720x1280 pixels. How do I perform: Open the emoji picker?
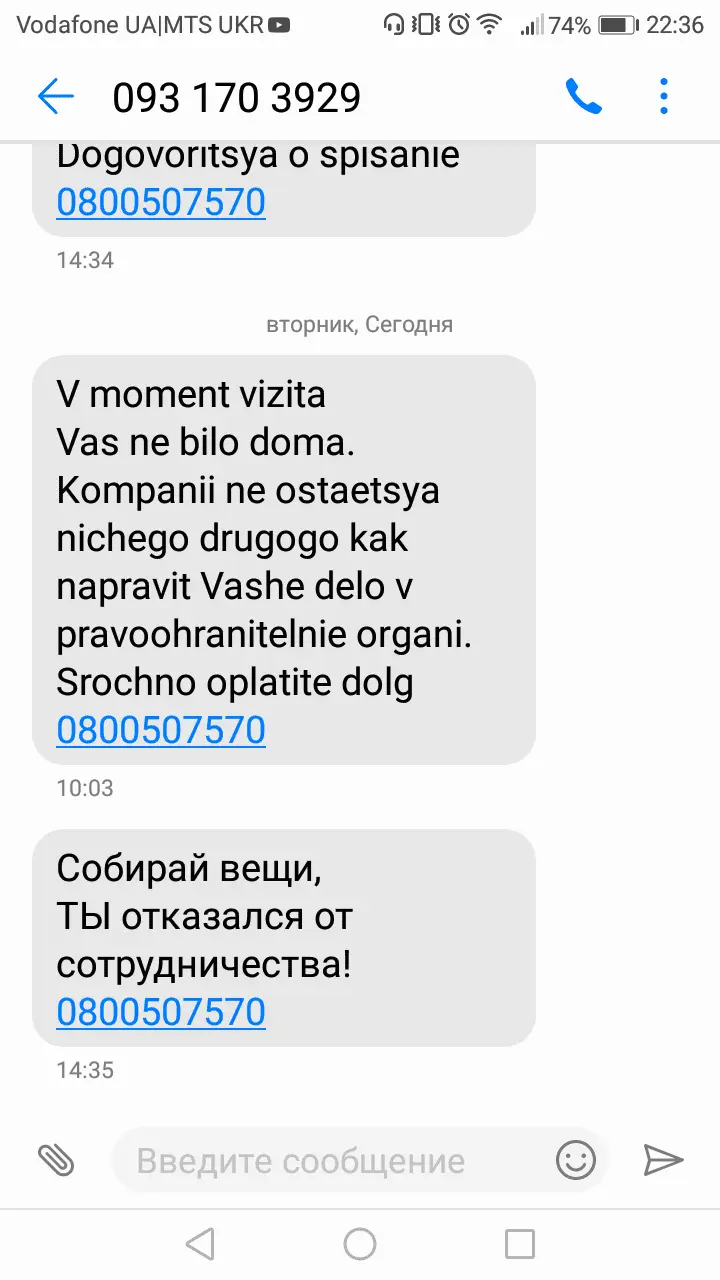pos(576,1160)
